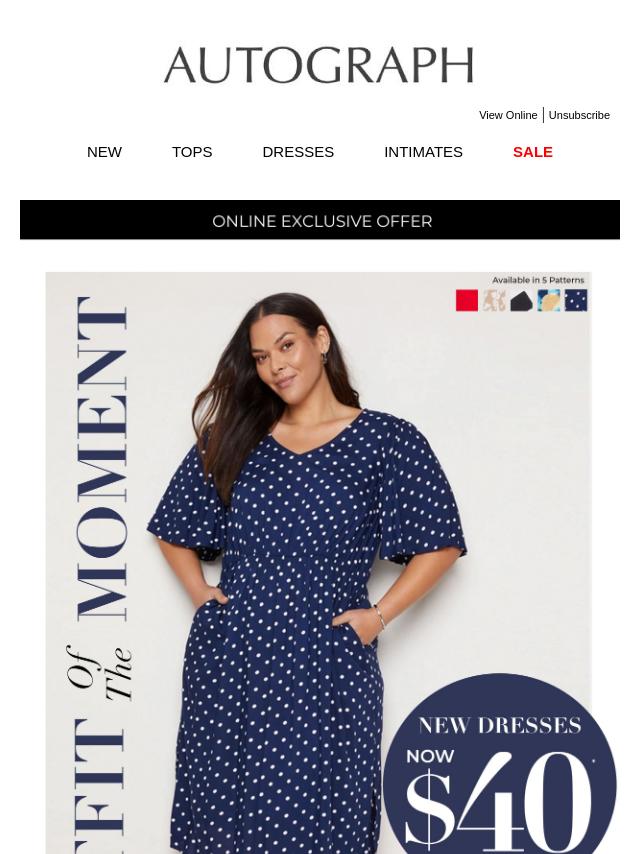Open the View Online link

[x=507, y=115]
